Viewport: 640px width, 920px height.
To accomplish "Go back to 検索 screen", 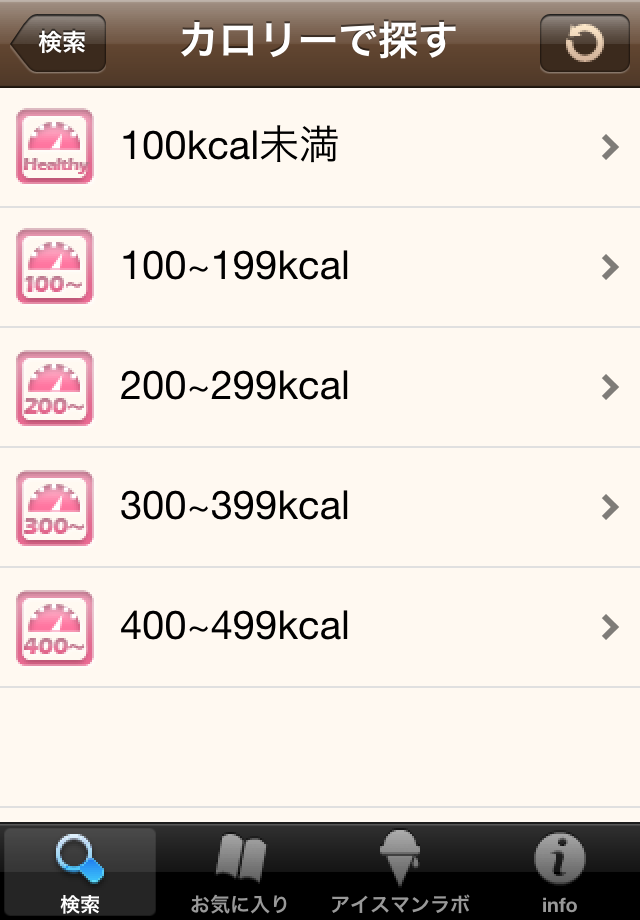I will [x=58, y=43].
